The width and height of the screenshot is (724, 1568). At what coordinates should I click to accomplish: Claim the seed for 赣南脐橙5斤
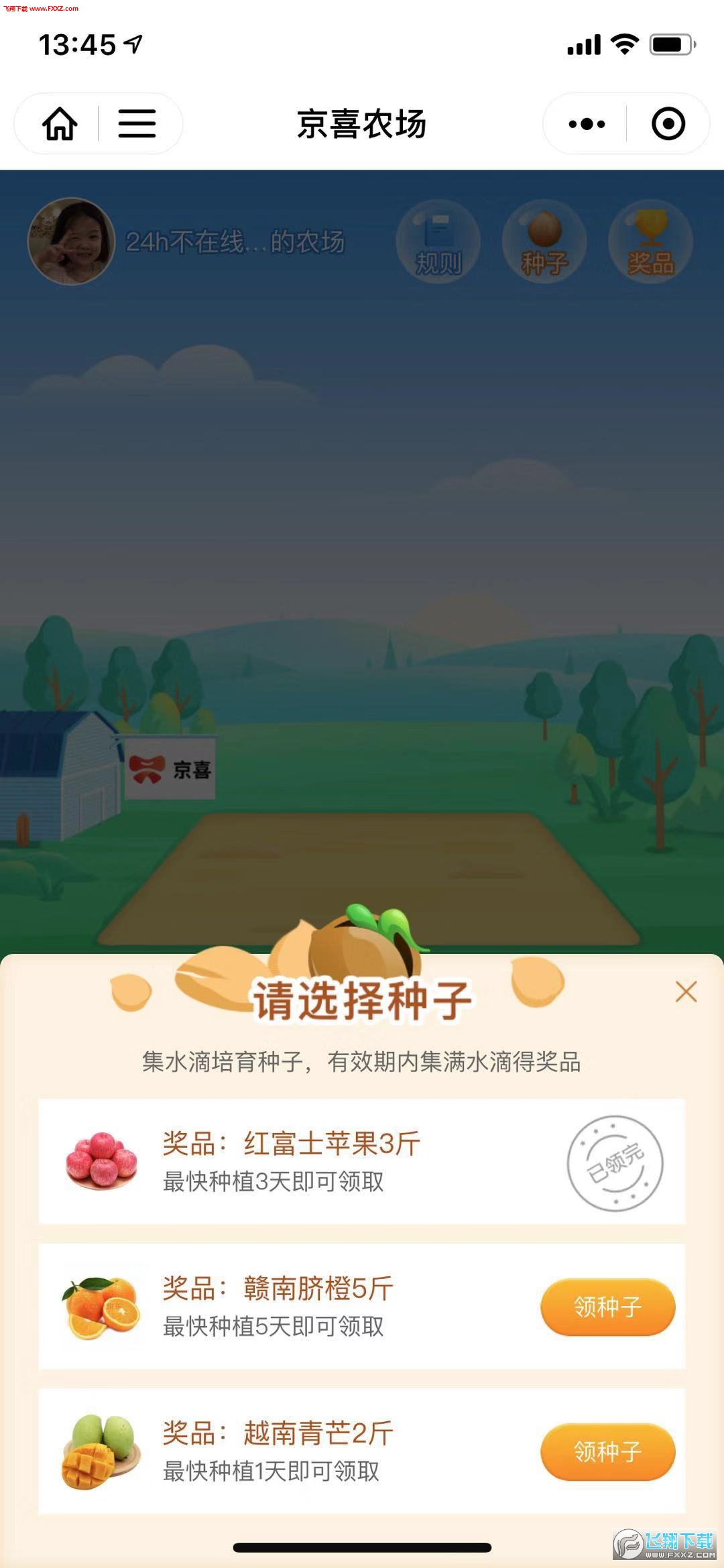tap(607, 1307)
